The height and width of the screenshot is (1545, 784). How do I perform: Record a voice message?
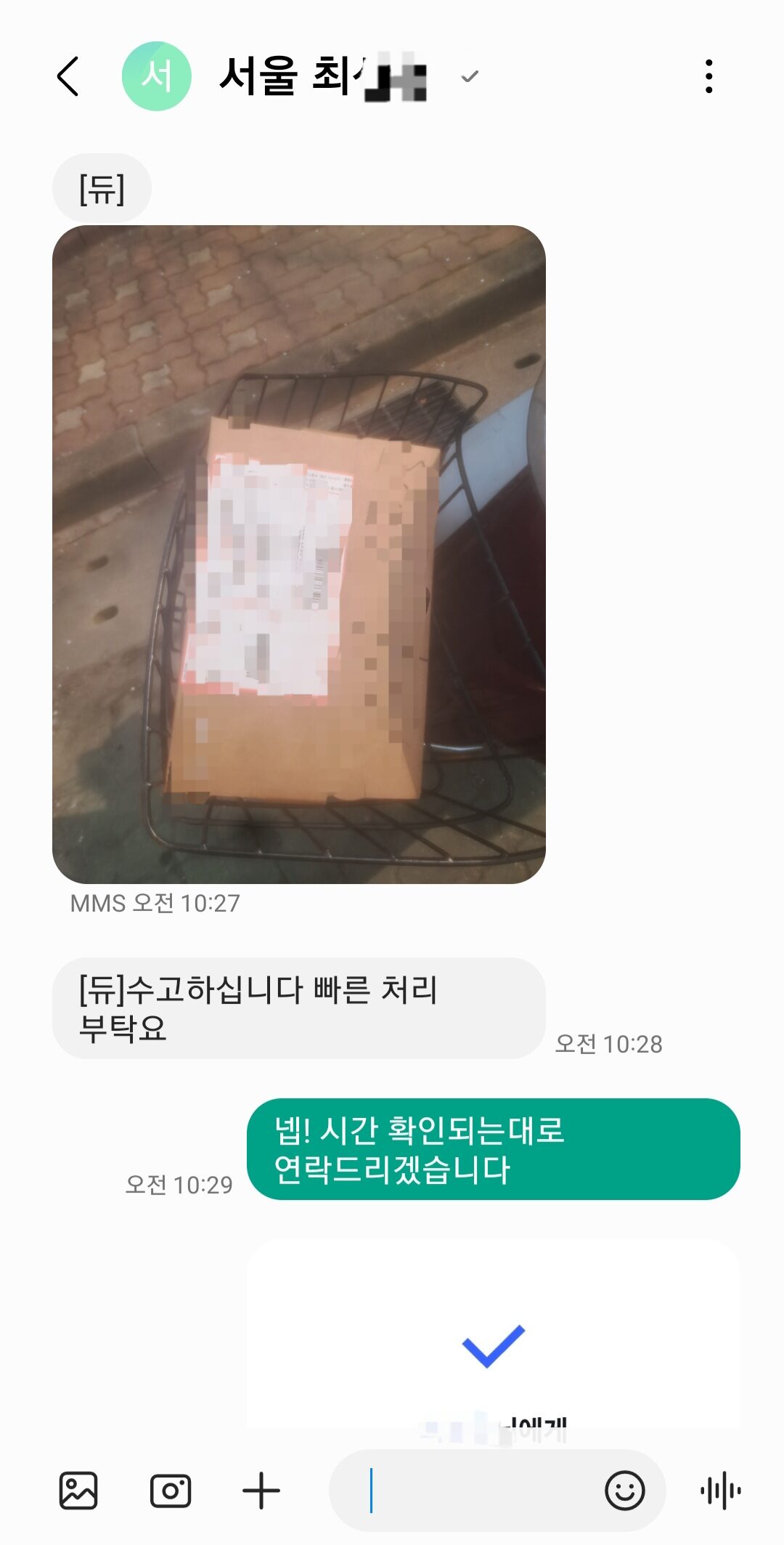720,1491
